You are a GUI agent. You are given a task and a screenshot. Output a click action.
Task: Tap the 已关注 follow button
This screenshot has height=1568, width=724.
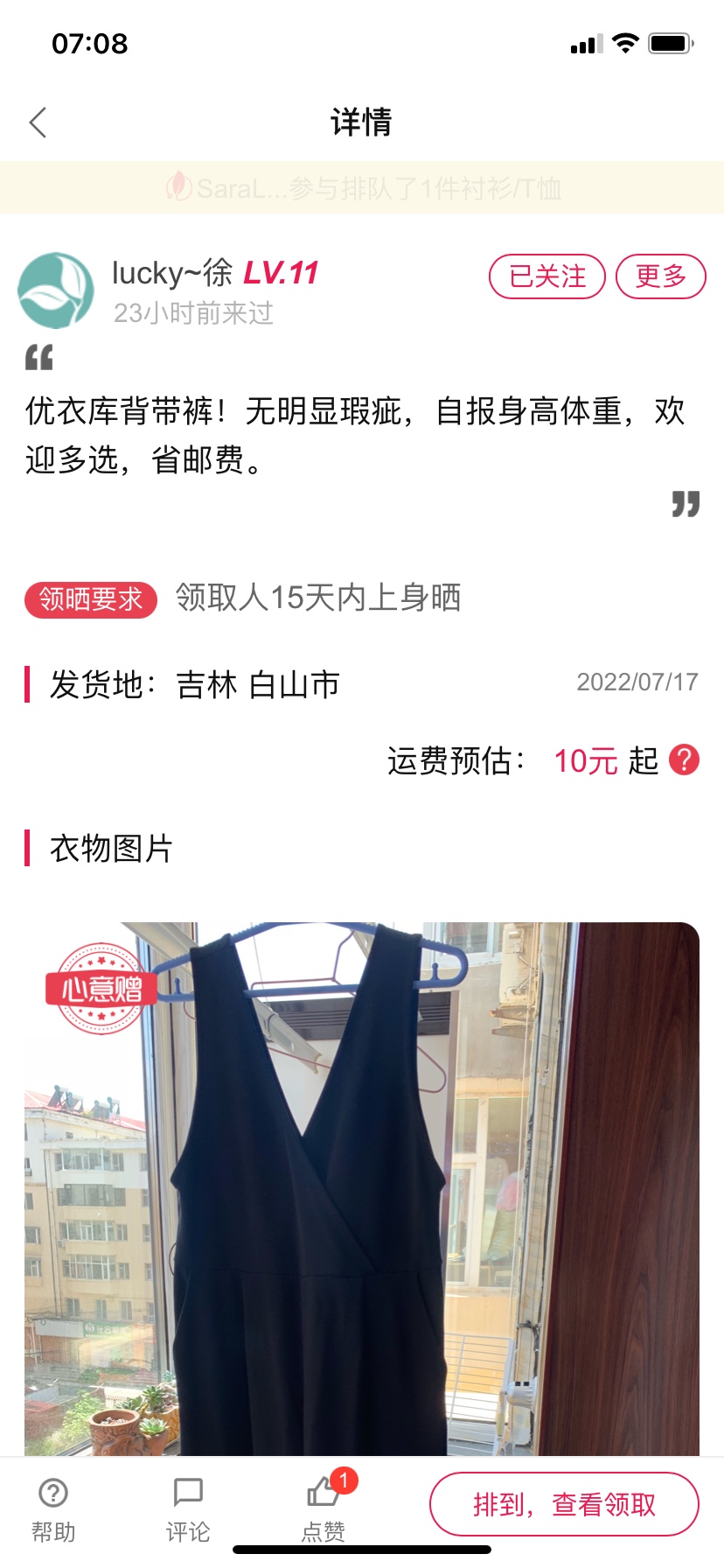click(x=546, y=276)
